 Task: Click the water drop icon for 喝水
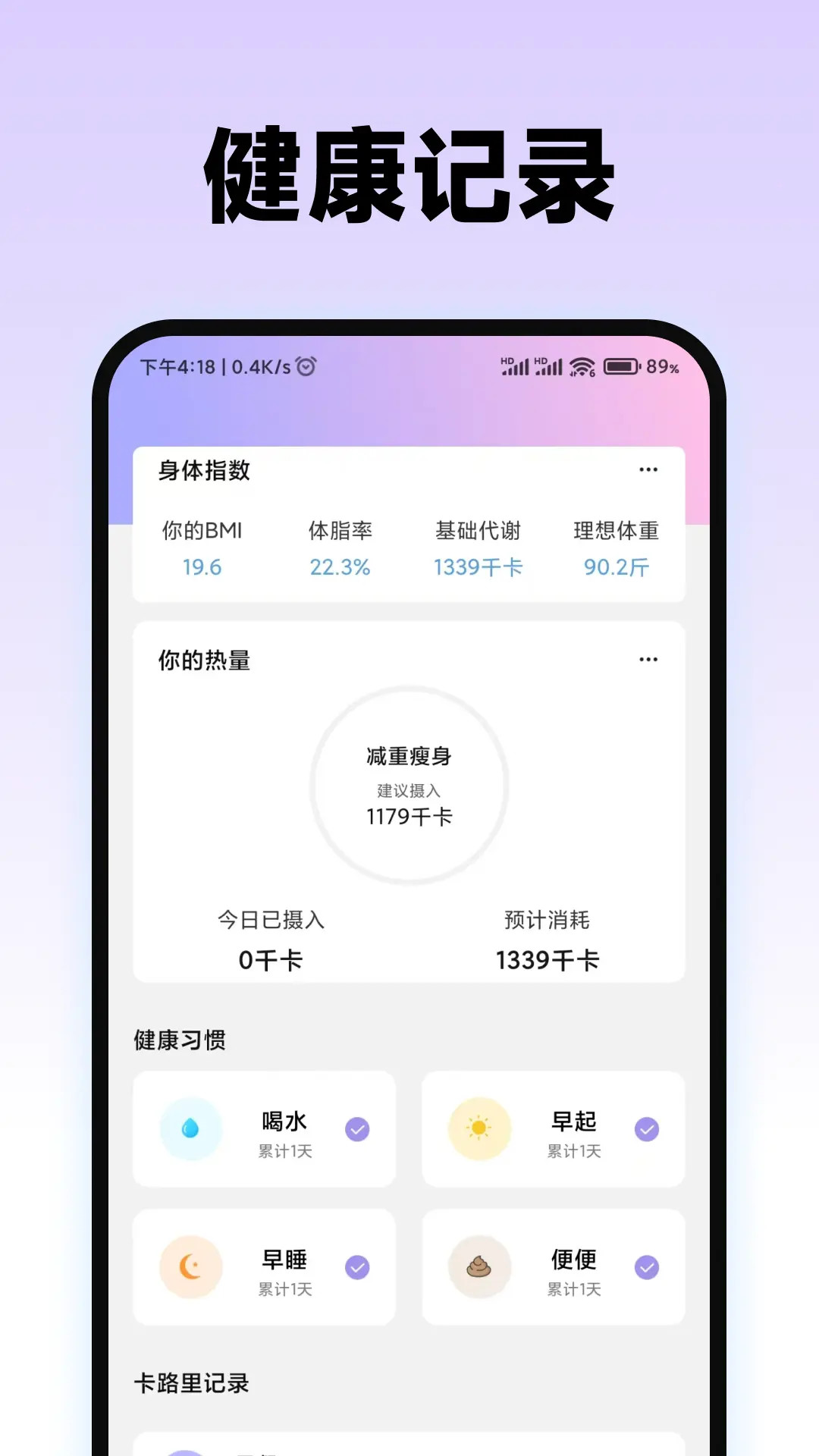click(190, 1130)
